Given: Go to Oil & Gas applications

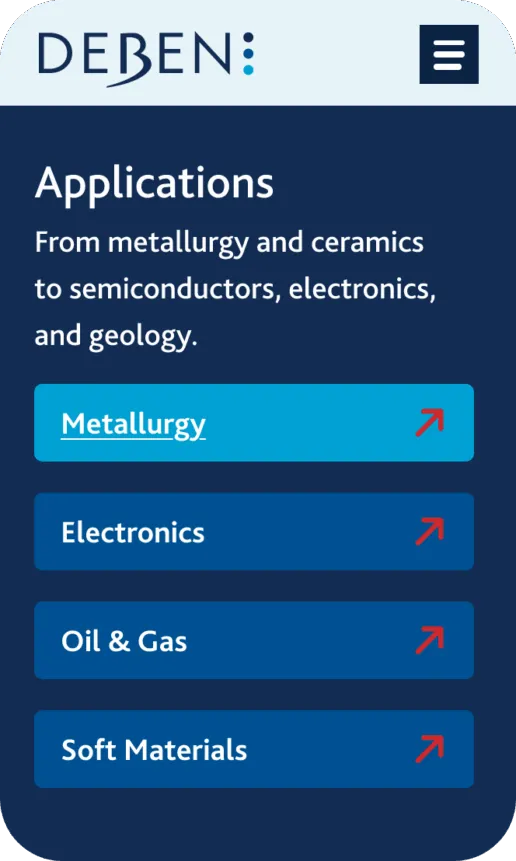Looking at the screenshot, I should point(254,640).
